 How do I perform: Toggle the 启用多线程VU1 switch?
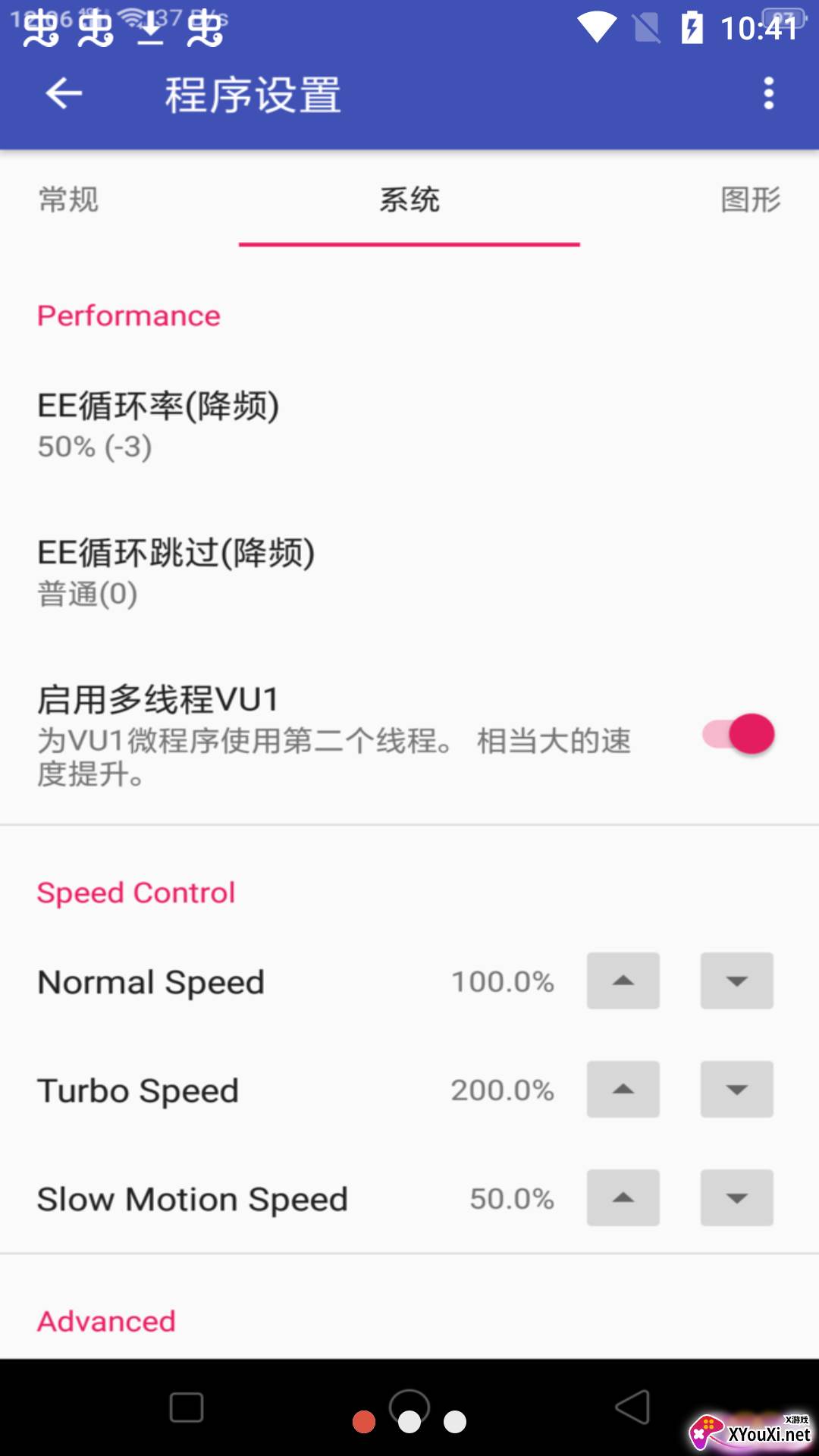click(739, 734)
